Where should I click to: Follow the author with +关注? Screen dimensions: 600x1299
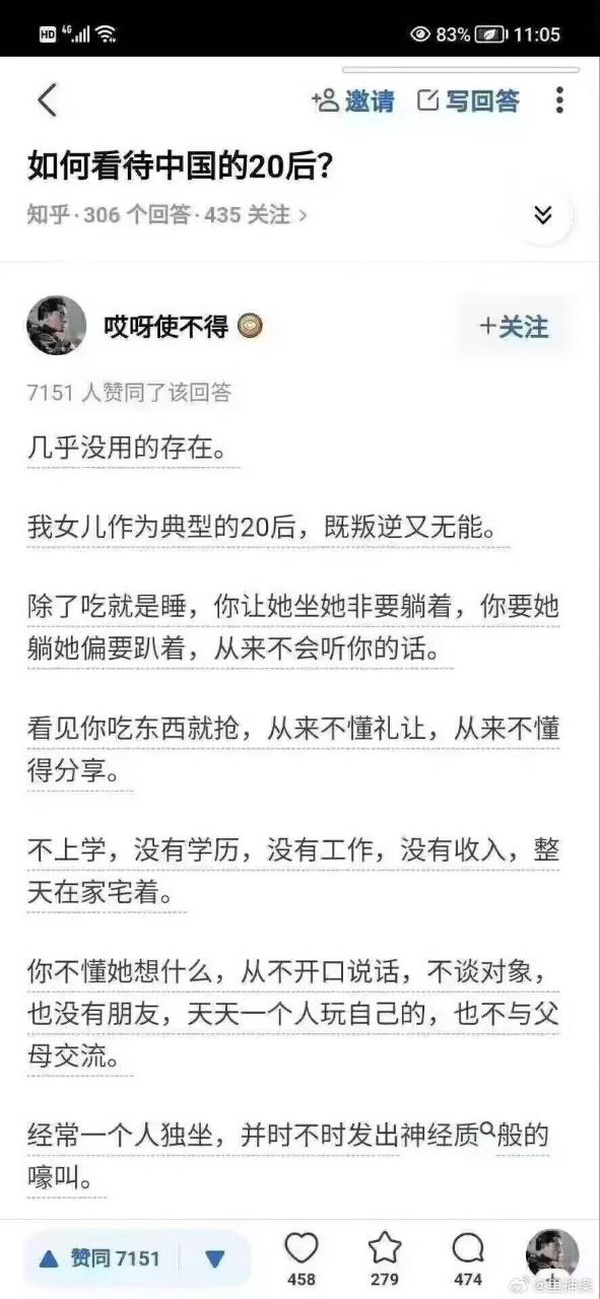(x=514, y=326)
